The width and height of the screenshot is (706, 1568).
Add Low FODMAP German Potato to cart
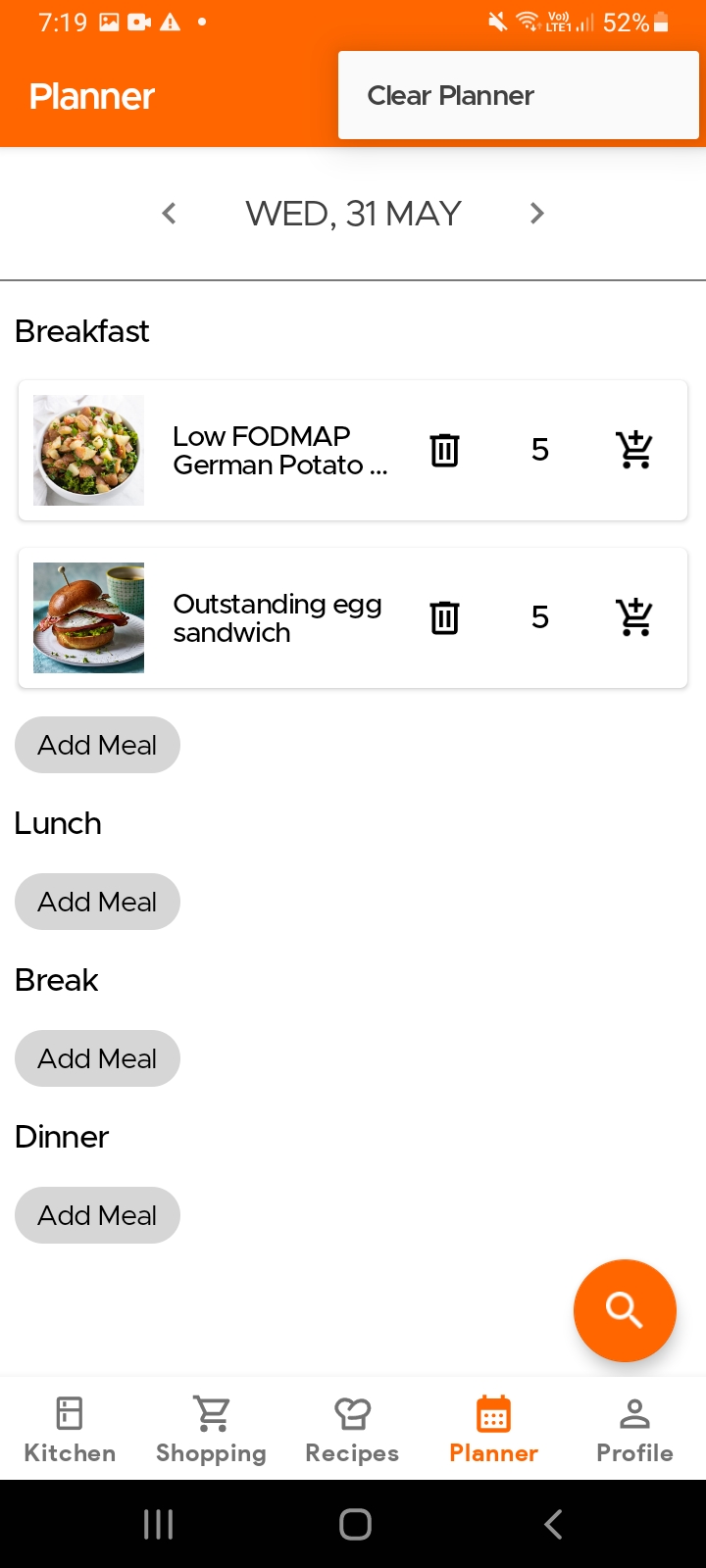click(634, 450)
